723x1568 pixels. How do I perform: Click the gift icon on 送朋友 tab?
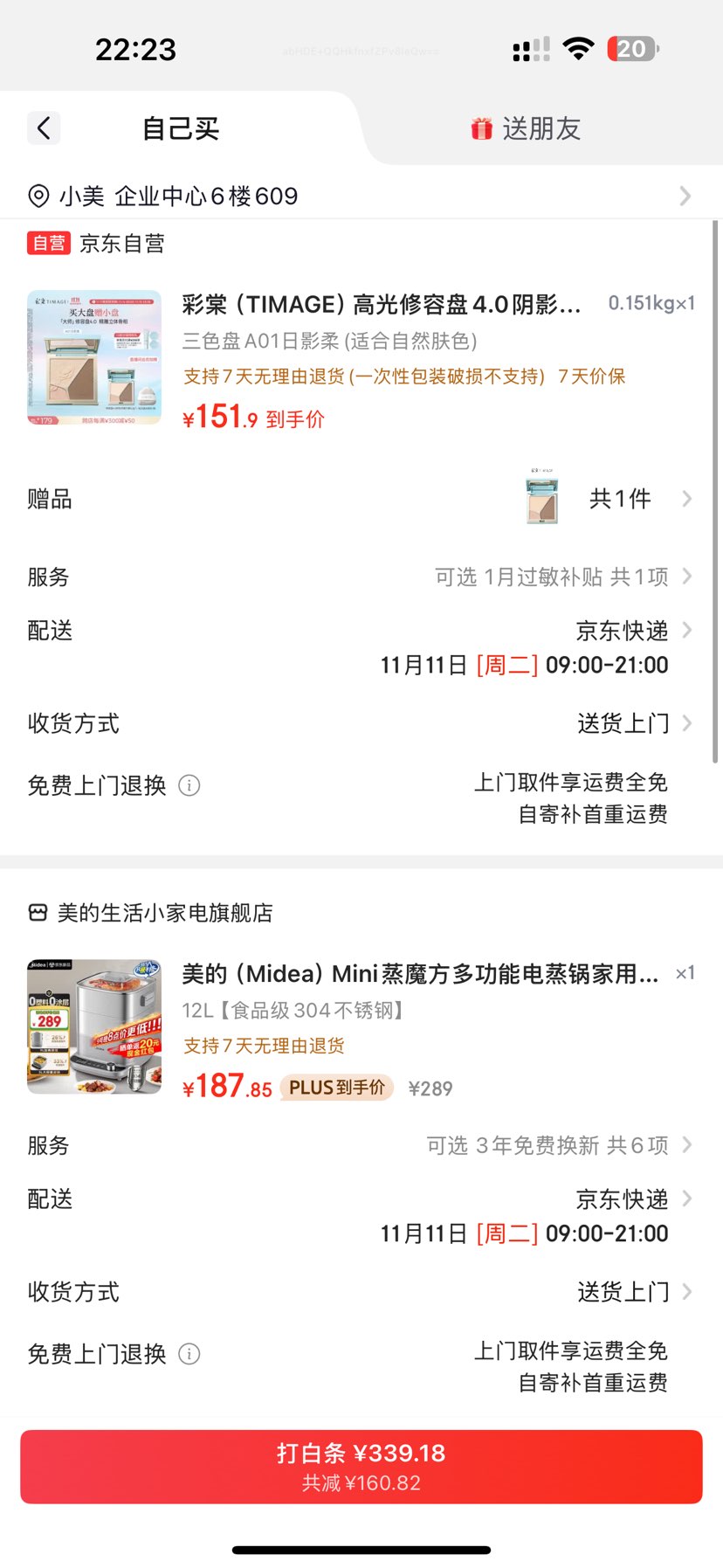(x=483, y=128)
